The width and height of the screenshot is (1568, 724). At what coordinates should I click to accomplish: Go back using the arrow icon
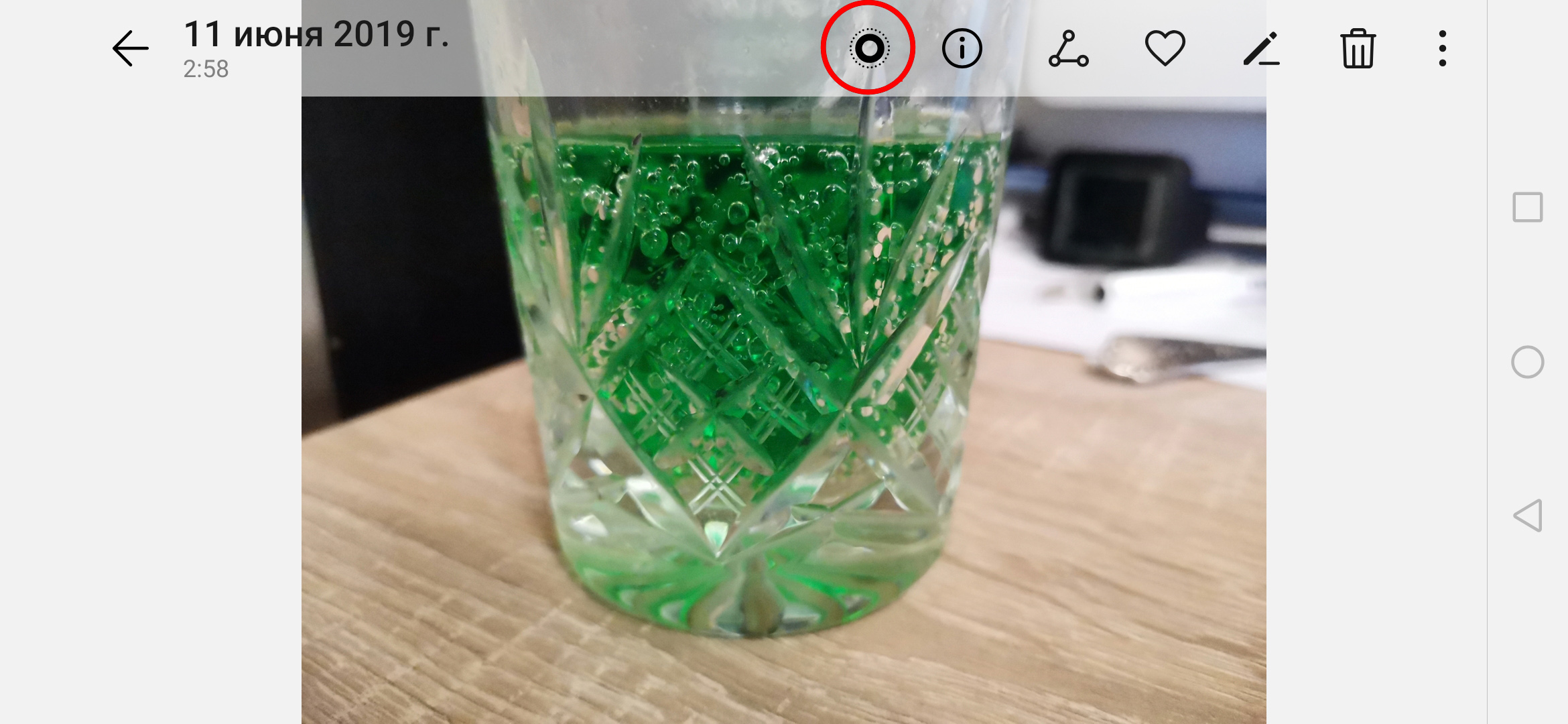click(x=130, y=48)
